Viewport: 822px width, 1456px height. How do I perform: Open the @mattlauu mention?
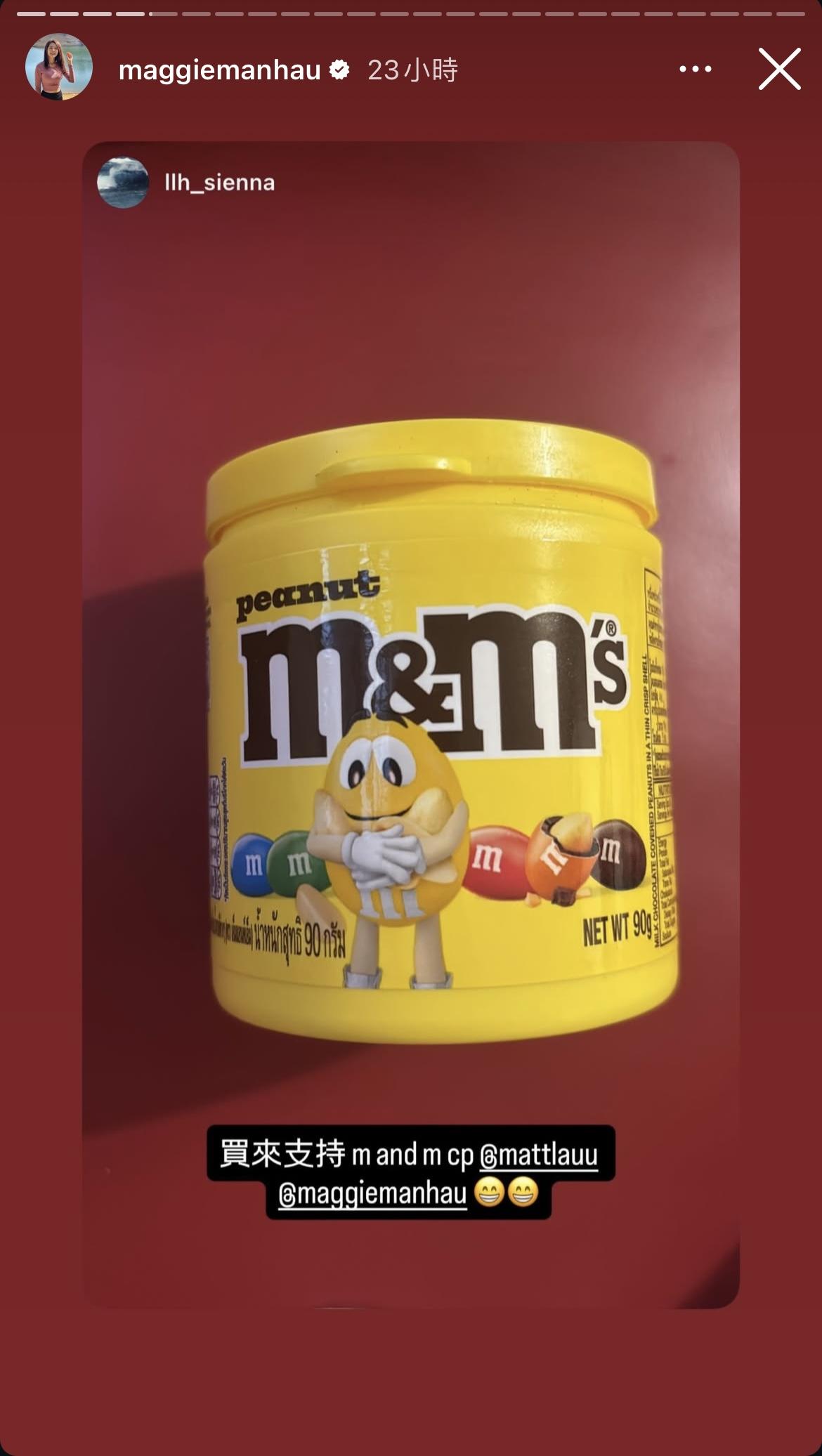point(538,1155)
